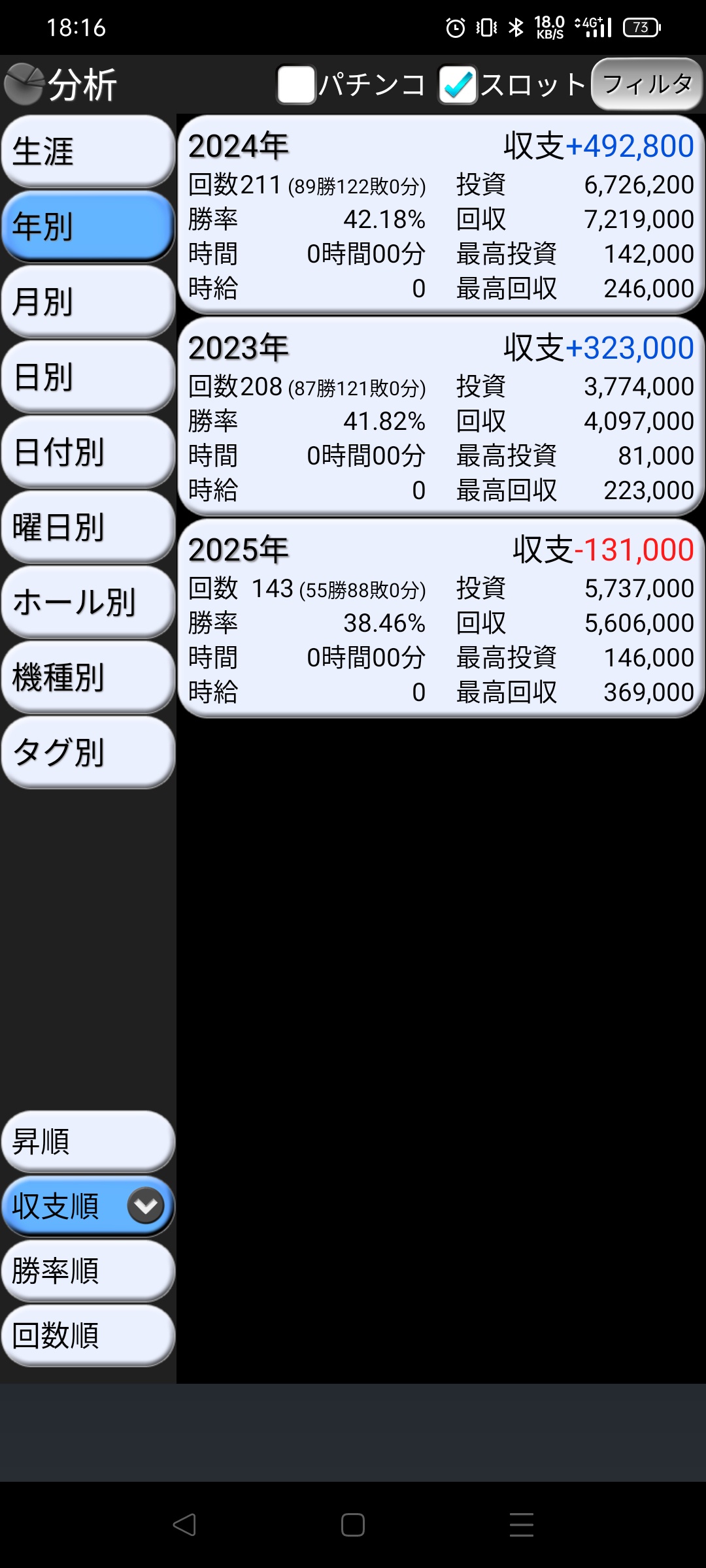
Task: Uncheck the スロット checkbox
Action: point(457,84)
